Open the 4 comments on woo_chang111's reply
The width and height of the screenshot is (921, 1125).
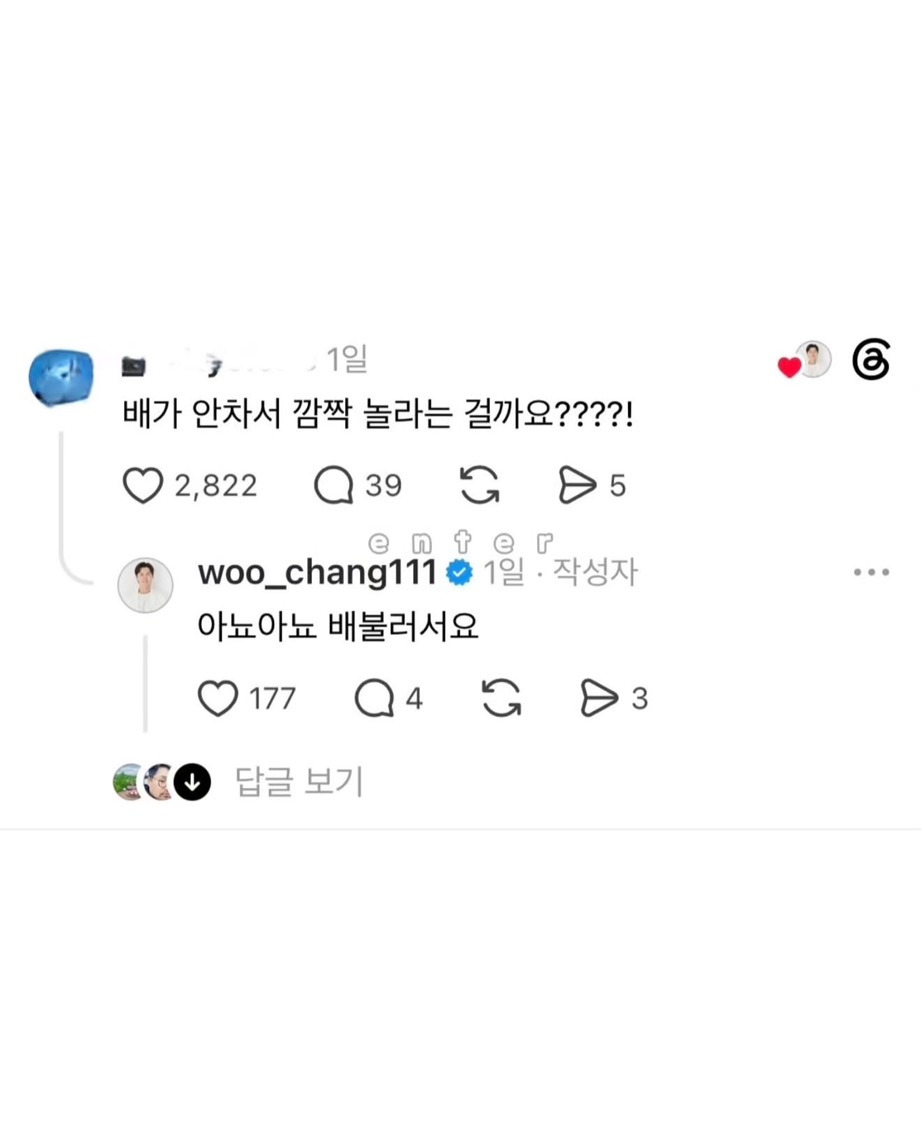[374, 698]
